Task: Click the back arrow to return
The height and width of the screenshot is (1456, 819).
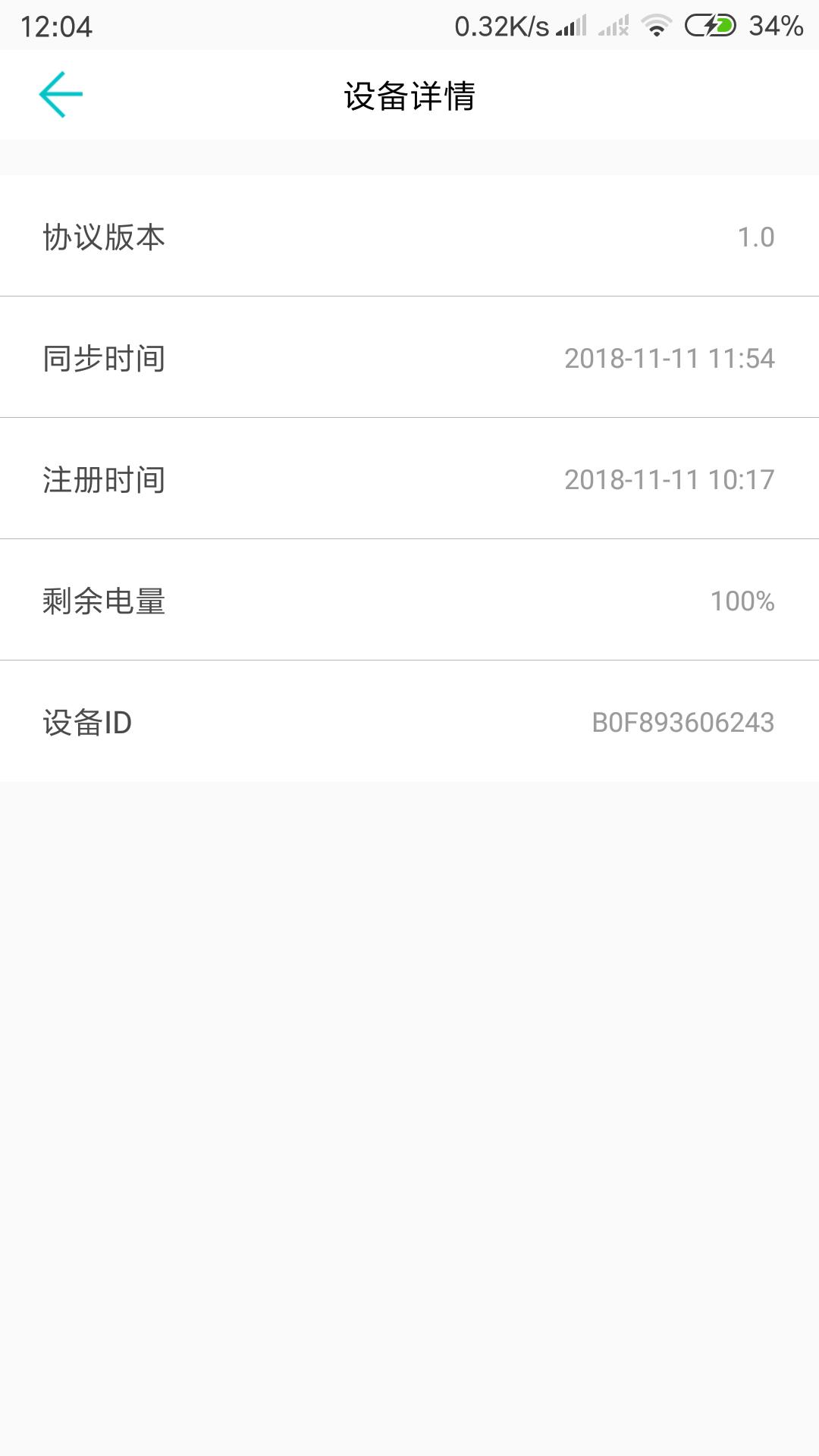Action: (59, 94)
